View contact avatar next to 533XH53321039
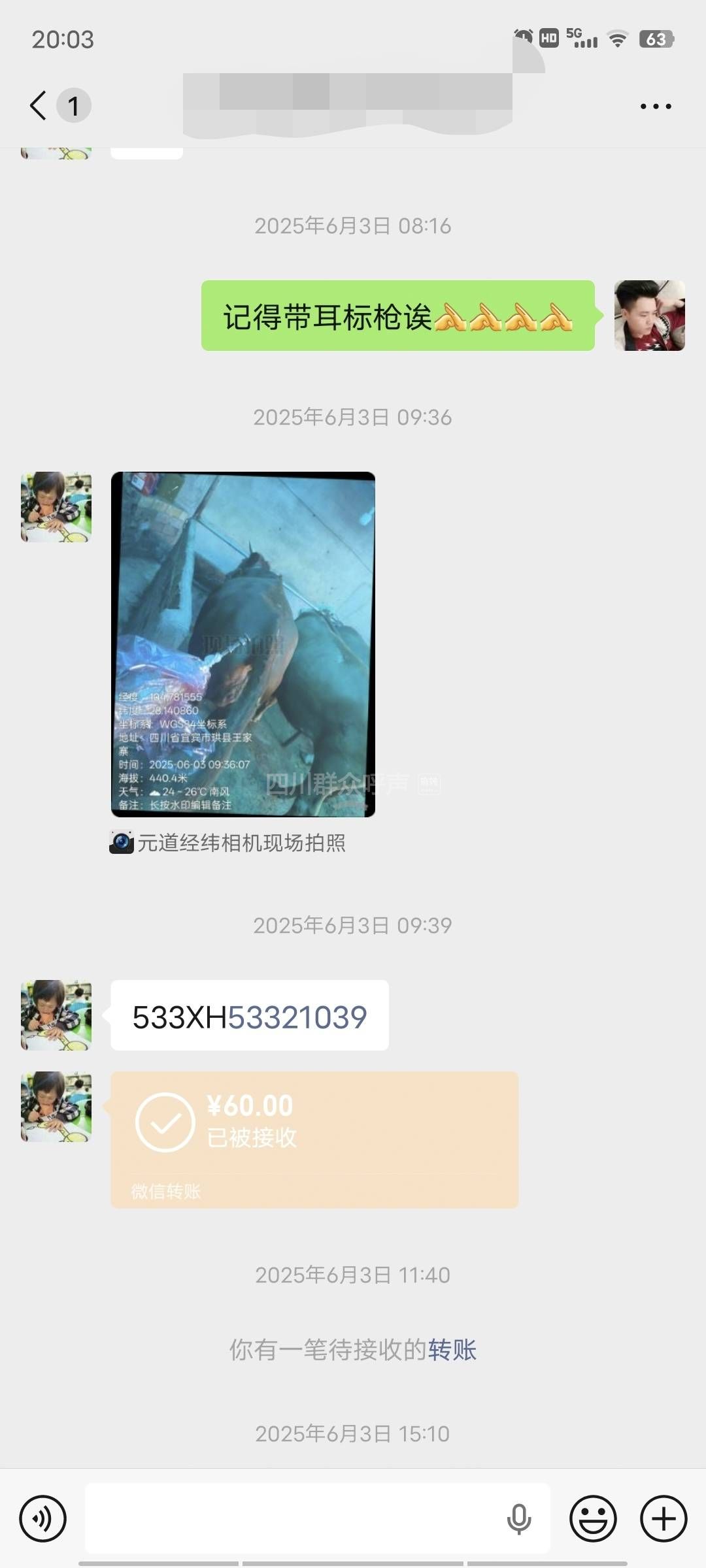The image size is (706, 1568). [x=56, y=1015]
